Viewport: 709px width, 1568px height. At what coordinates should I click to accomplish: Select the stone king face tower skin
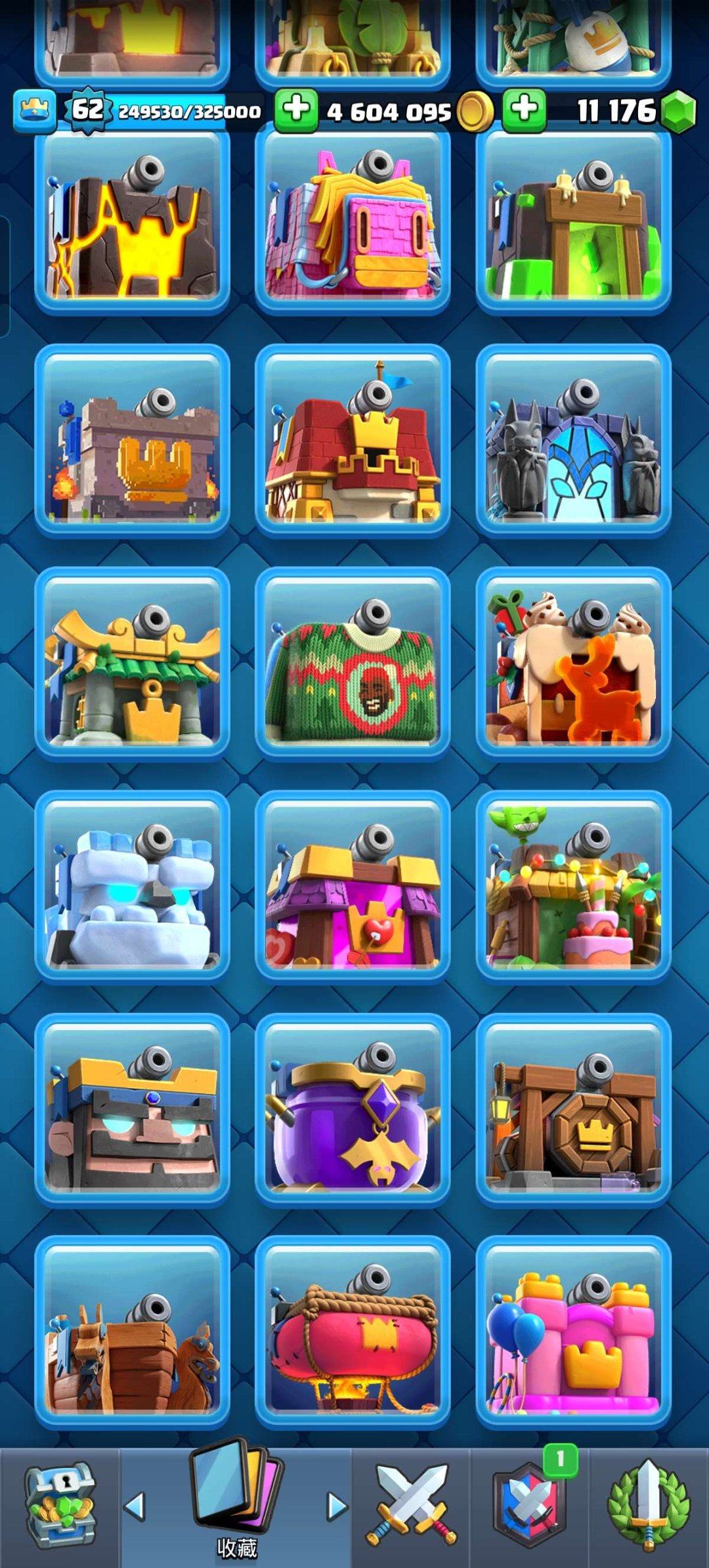point(133,1110)
